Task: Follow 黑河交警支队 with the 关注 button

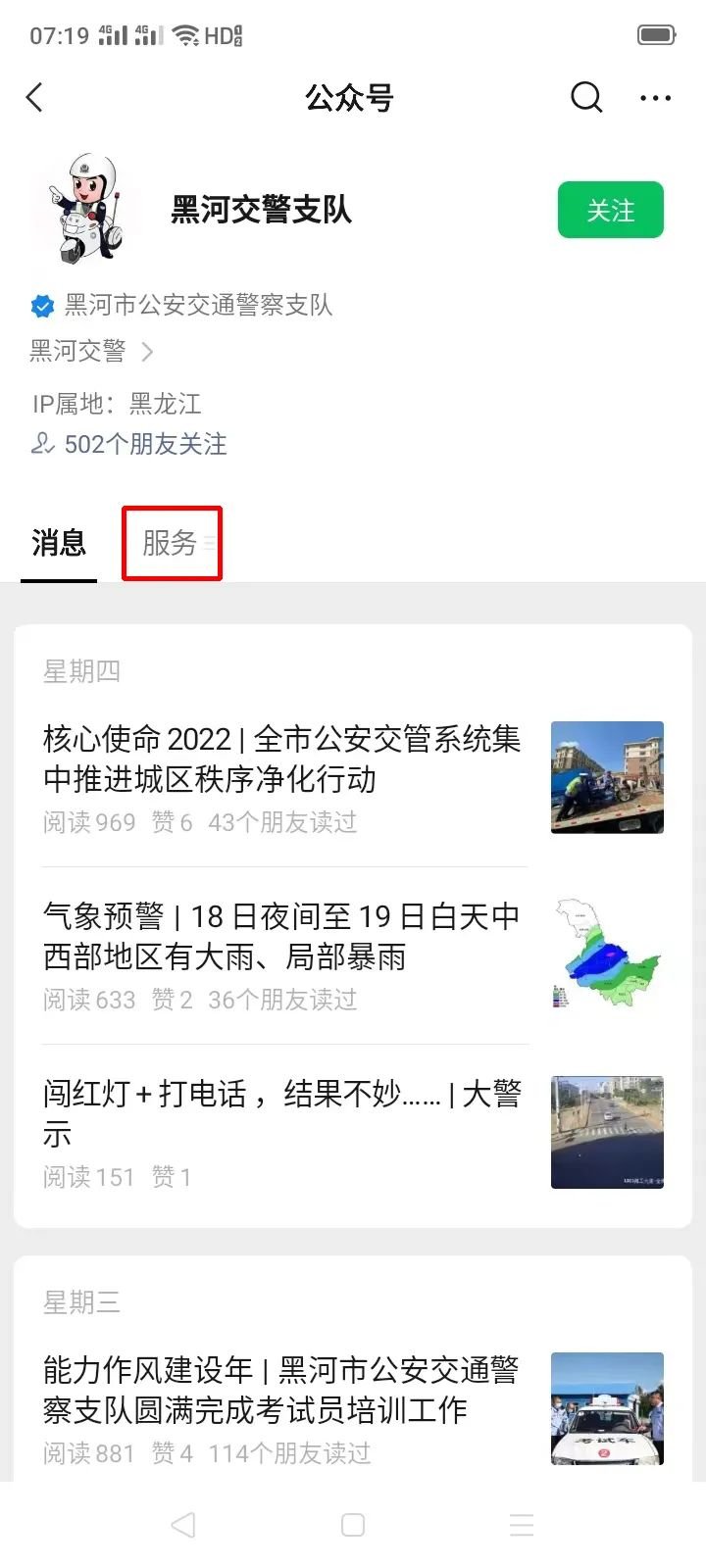Action: tap(610, 210)
